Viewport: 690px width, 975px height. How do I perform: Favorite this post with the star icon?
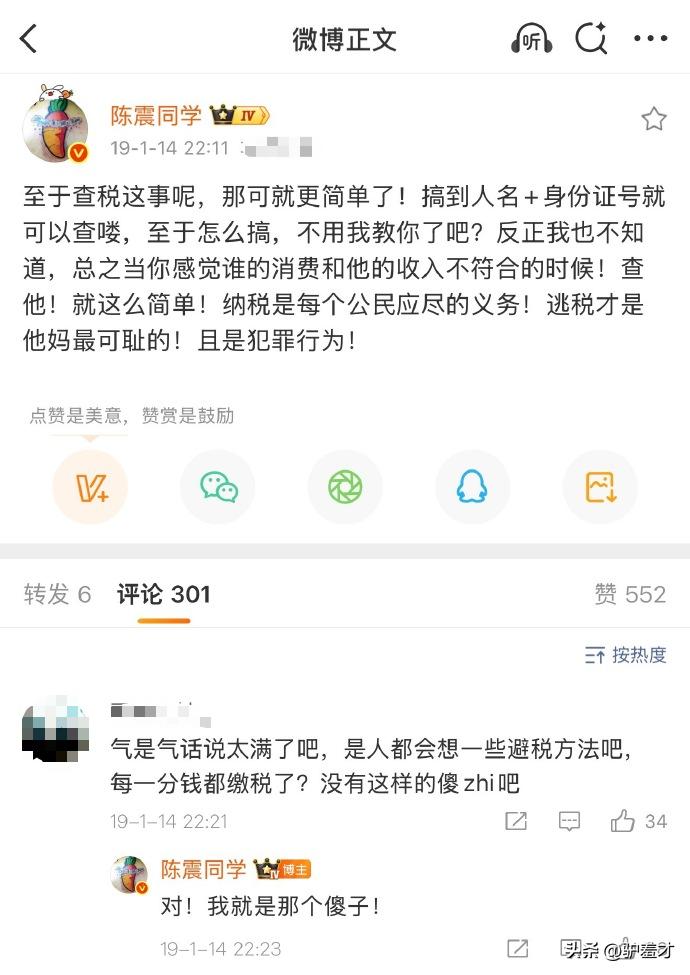(653, 120)
